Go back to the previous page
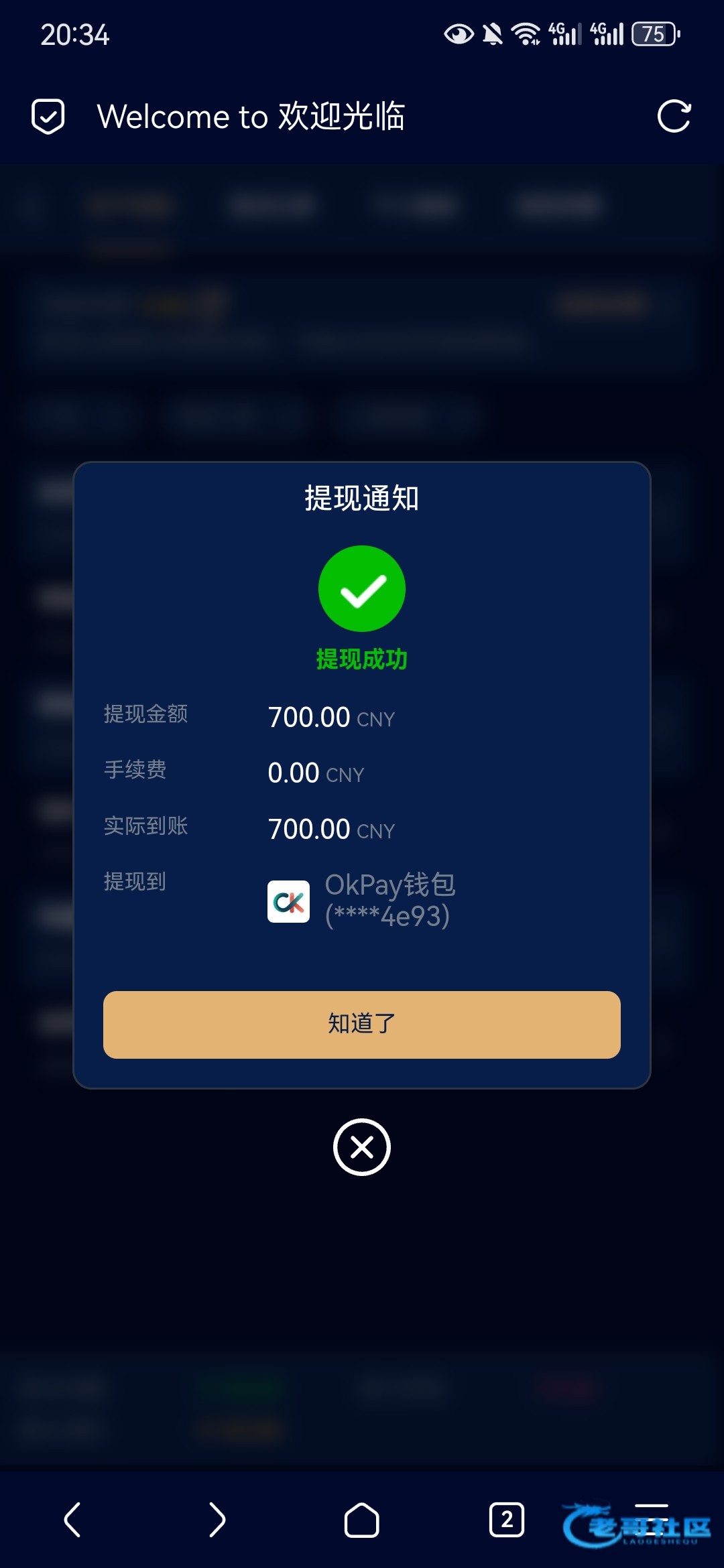This screenshot has height=1568, width=724. click(x=72, y=1519)
